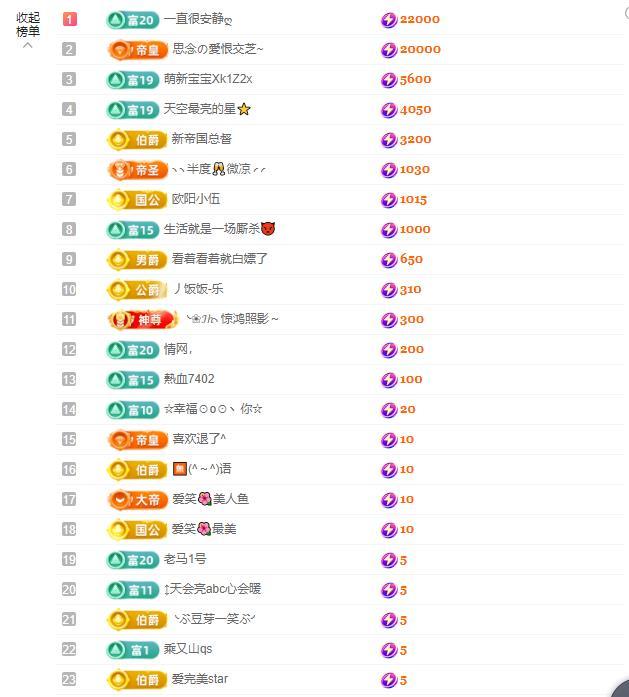
Task: Open the profile of 一直很安静
Action: (x=197, y=19)
